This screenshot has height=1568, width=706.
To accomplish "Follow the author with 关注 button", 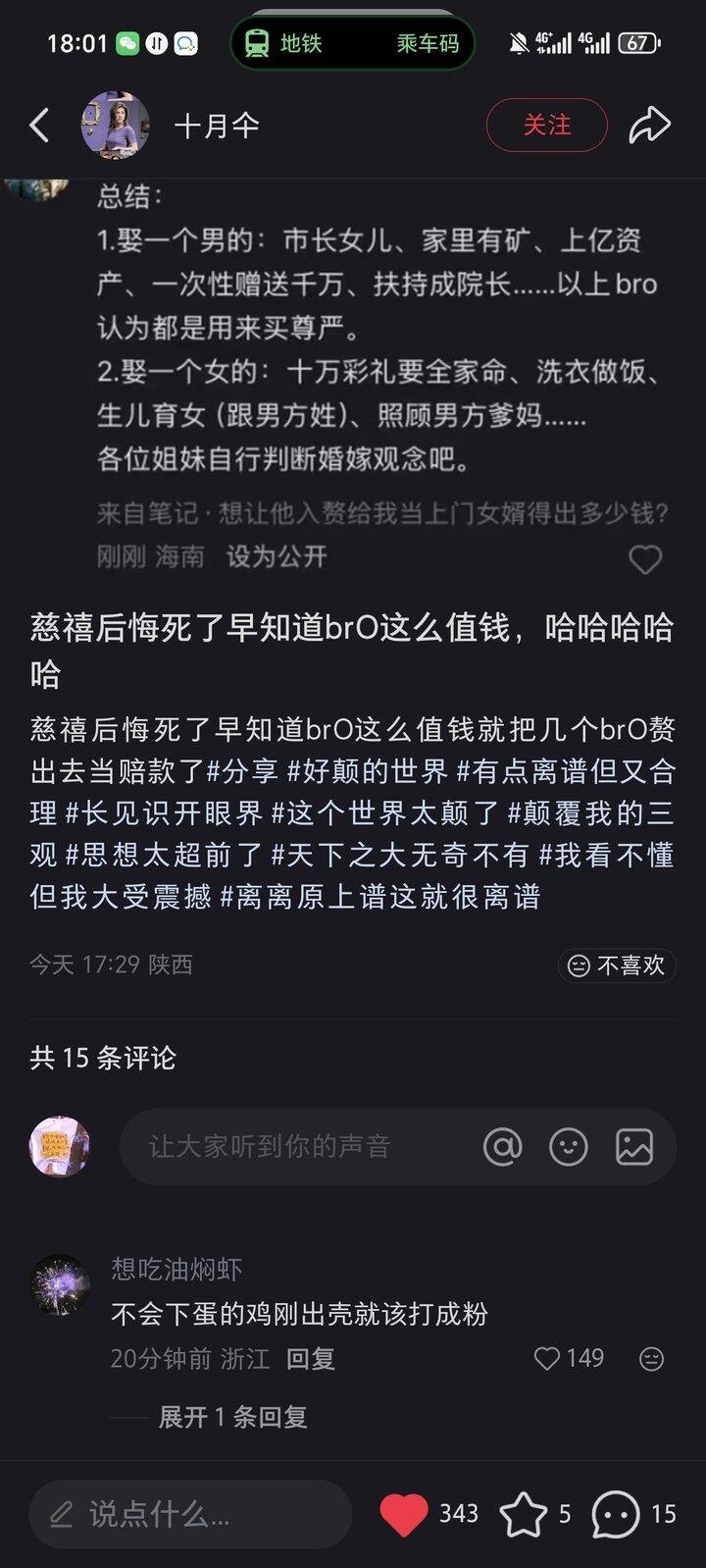I will click(x=546, y=126).
